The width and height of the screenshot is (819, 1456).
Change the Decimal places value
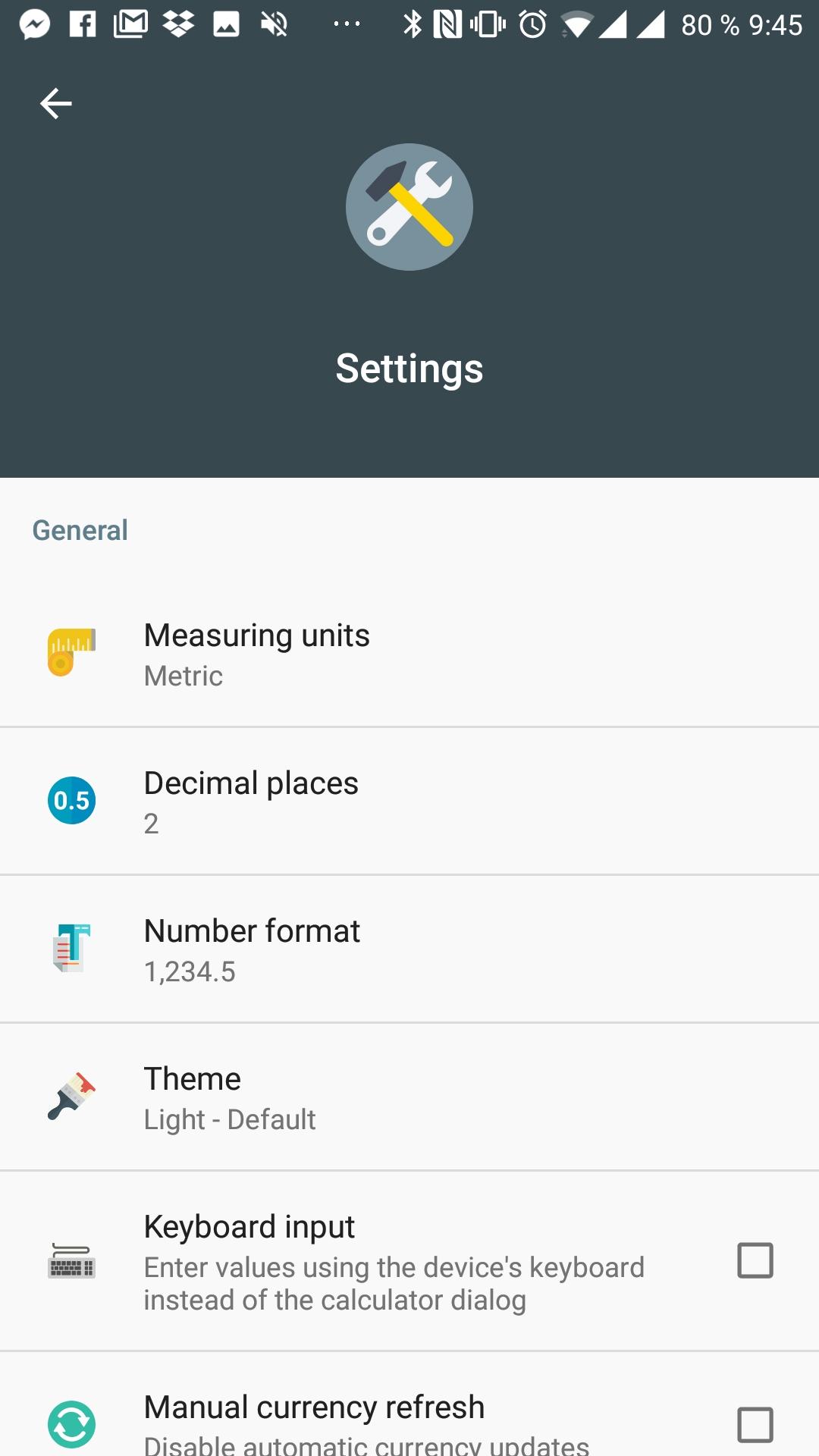click(x=409, y=801)
